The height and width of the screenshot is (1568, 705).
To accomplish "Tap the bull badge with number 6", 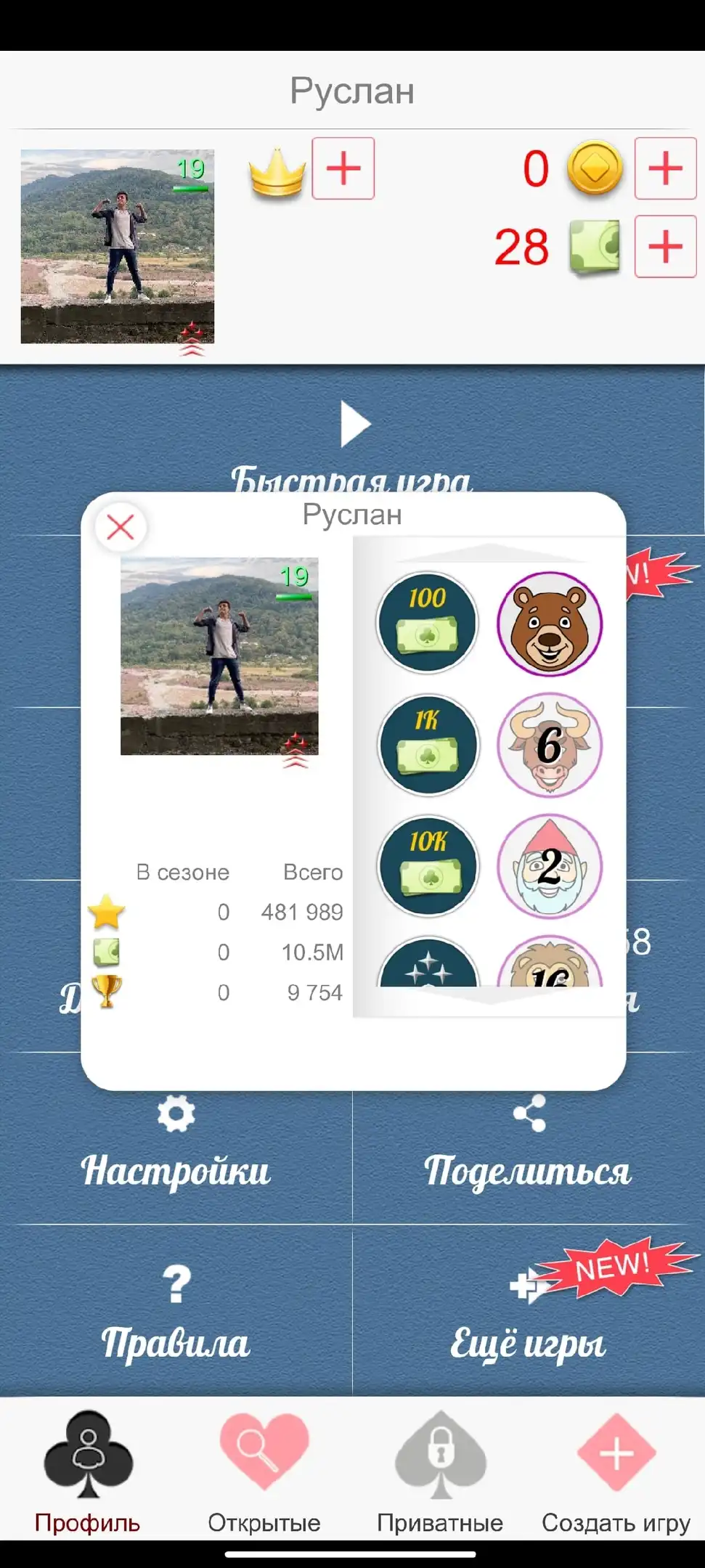I will click(x=550, y=745).
